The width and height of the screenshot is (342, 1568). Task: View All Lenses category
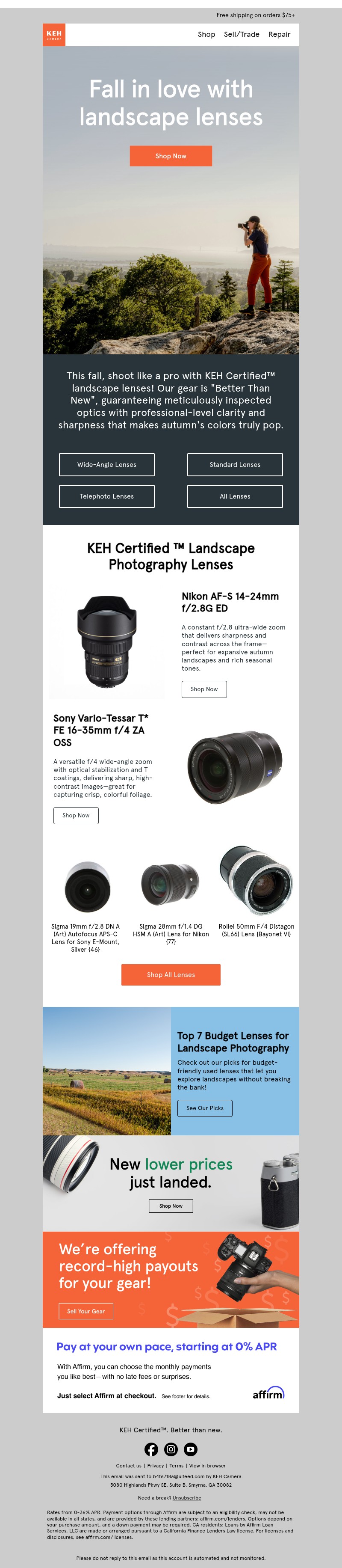[x=234, y=496]
